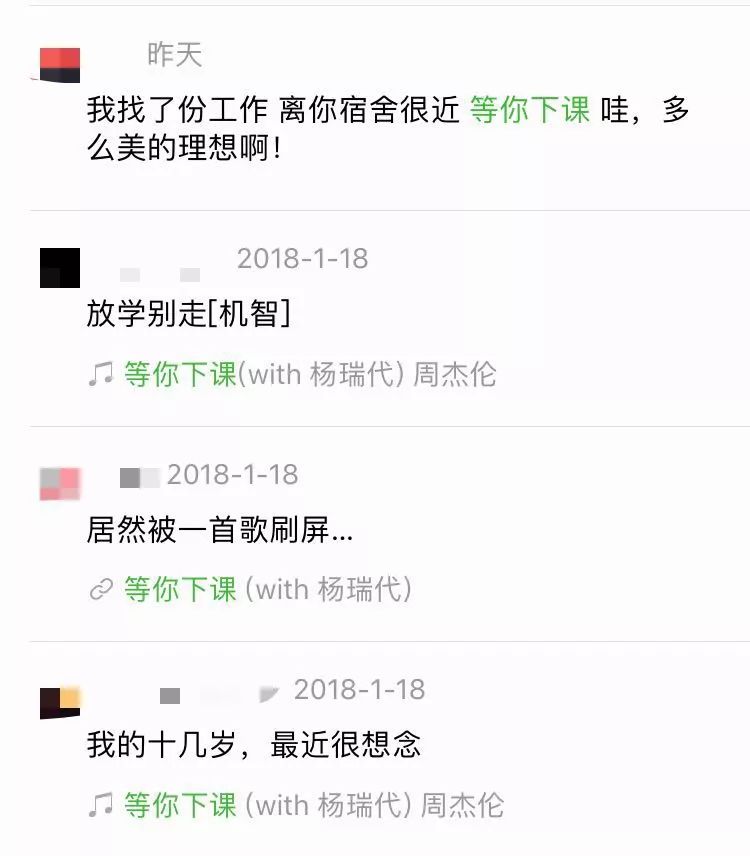Play the song link under 我的十几岁，最近很想念

[x=295, y=804]
